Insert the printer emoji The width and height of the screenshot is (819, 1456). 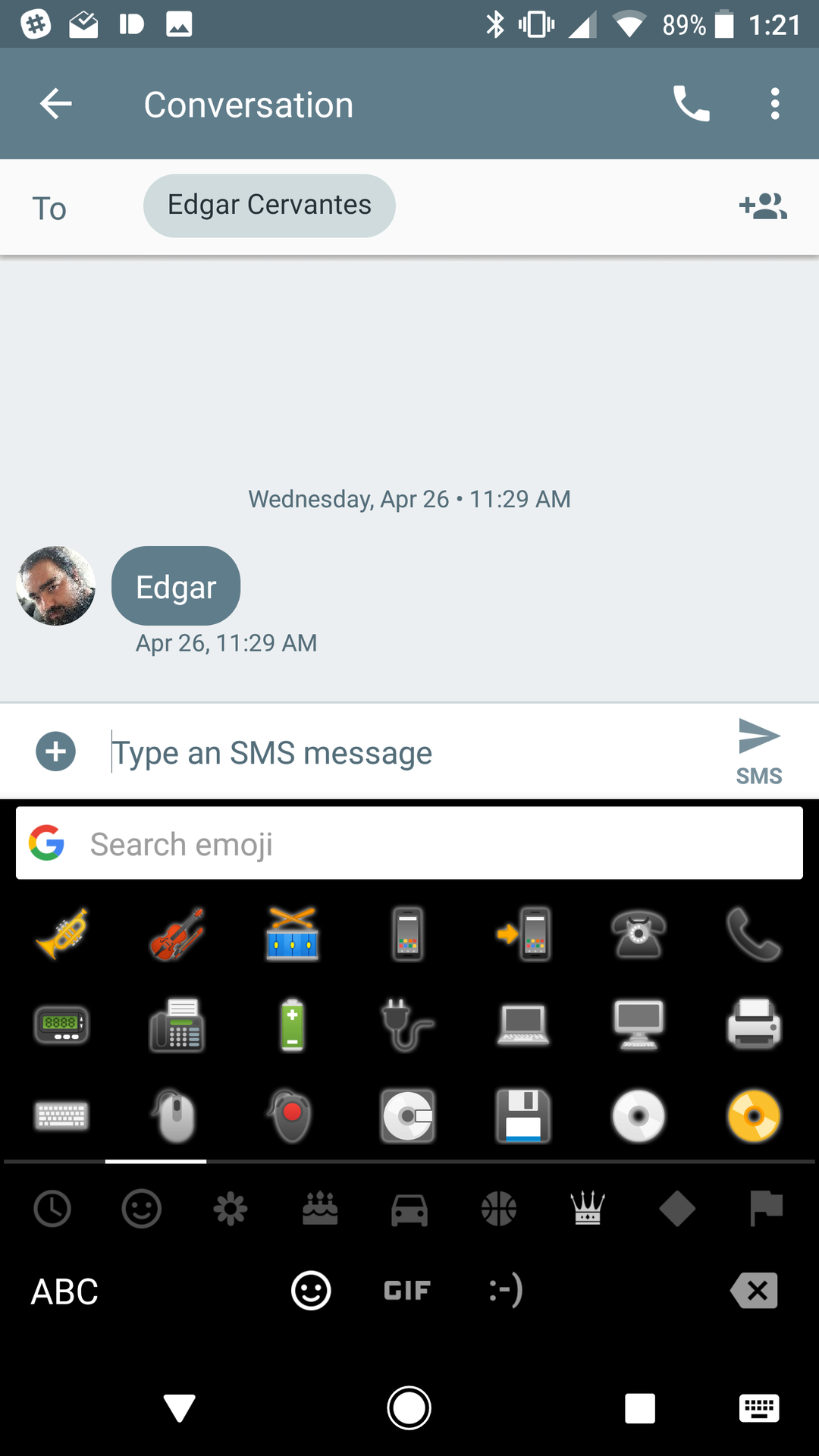pyautogui.click(x=754, y=1025)
